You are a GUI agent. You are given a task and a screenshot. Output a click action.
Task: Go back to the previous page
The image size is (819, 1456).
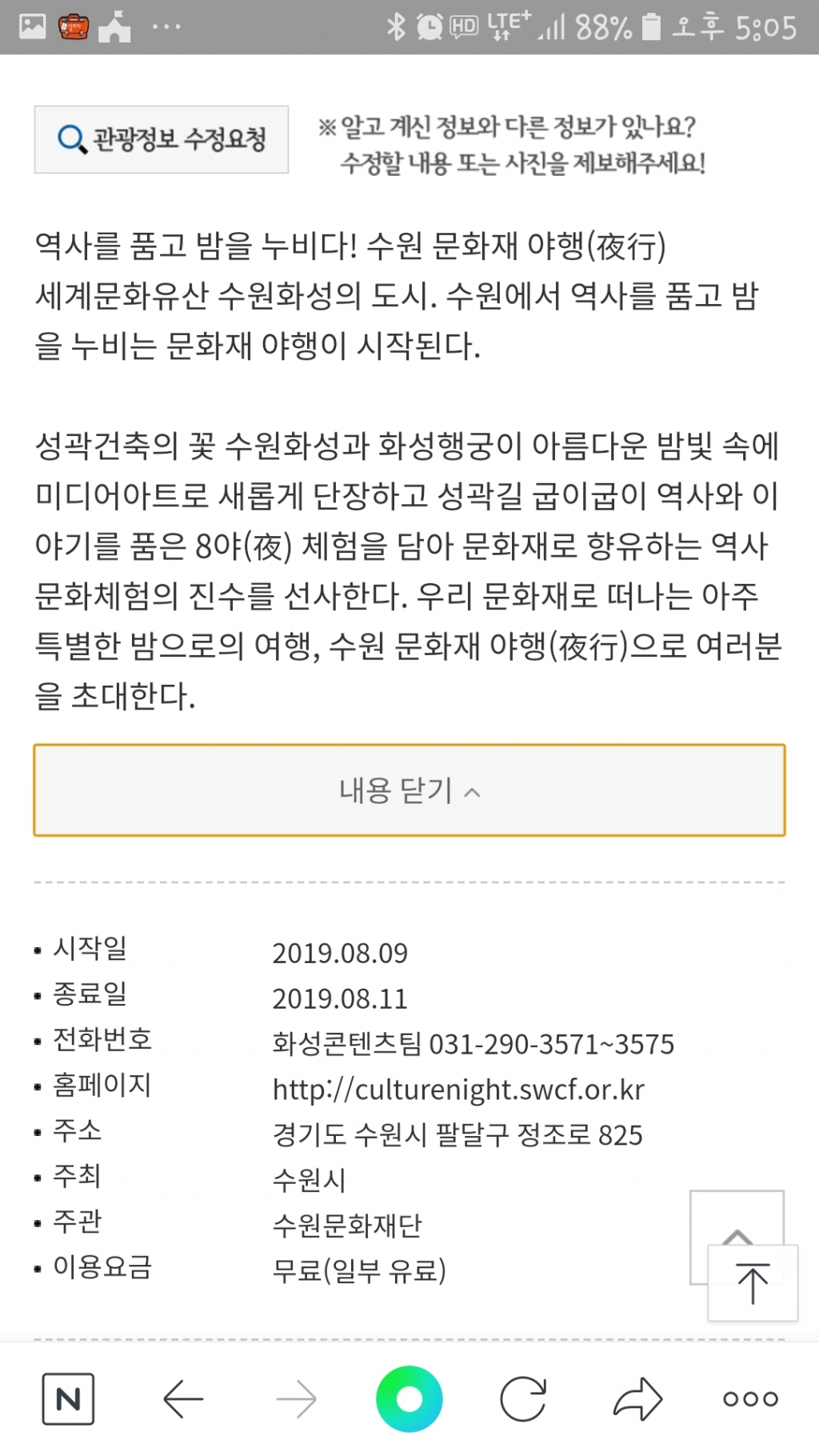183,1399
